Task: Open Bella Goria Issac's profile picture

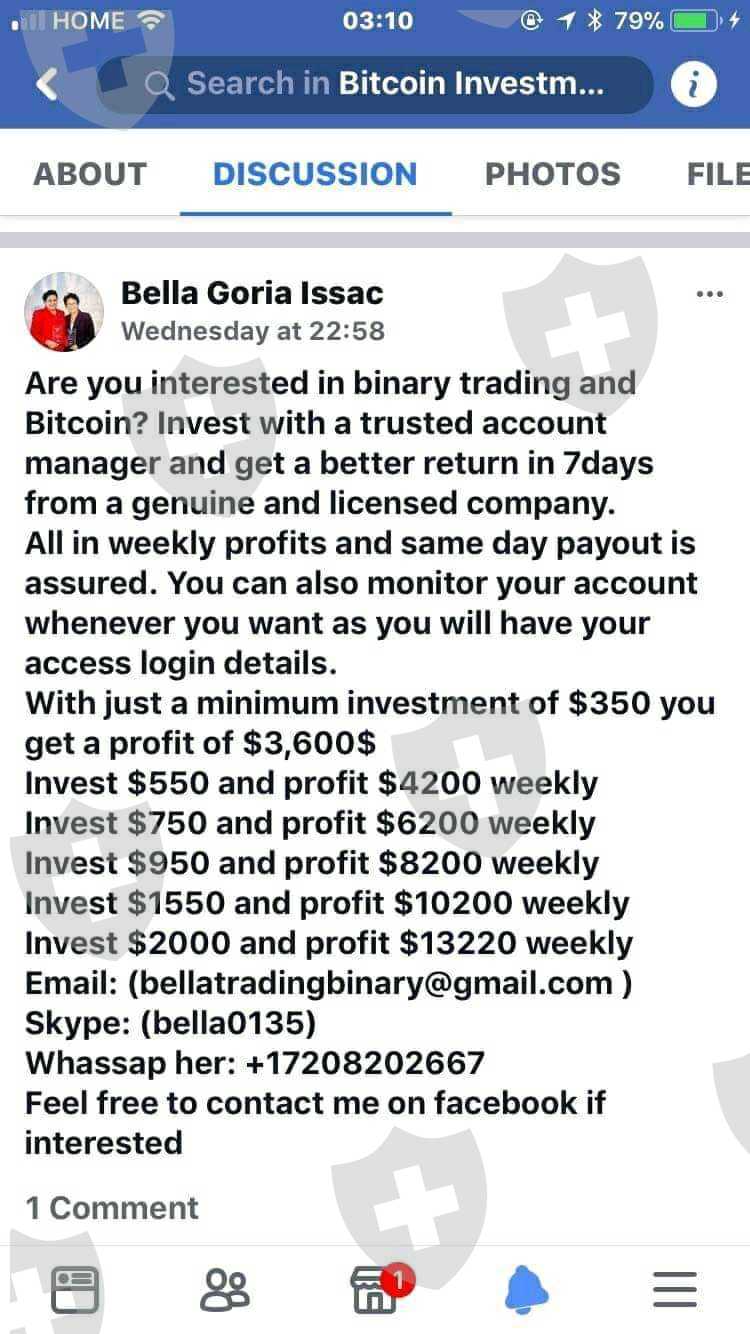Action: point(64,311)
